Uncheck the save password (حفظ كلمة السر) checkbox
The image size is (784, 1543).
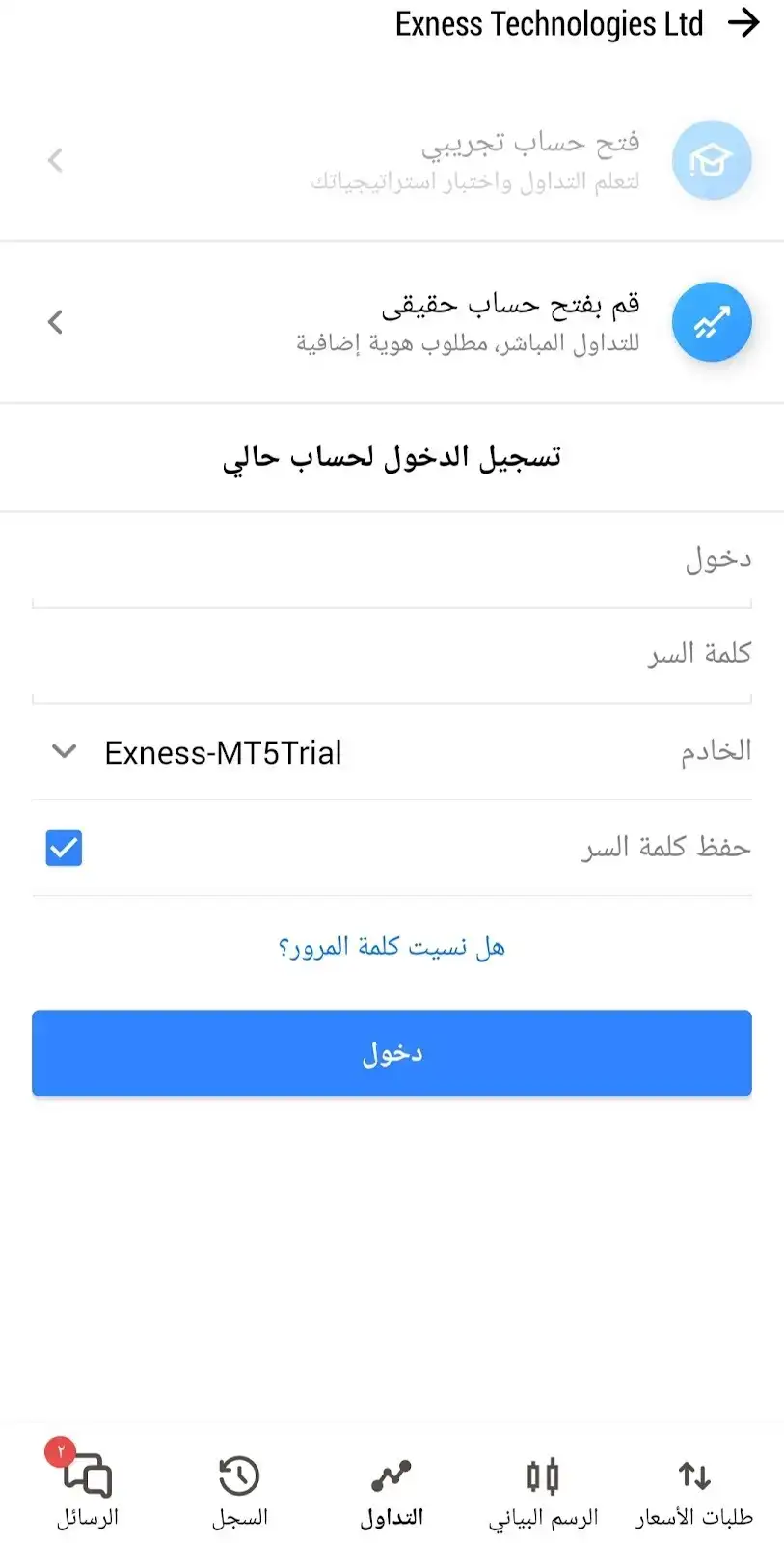[63, 849]
